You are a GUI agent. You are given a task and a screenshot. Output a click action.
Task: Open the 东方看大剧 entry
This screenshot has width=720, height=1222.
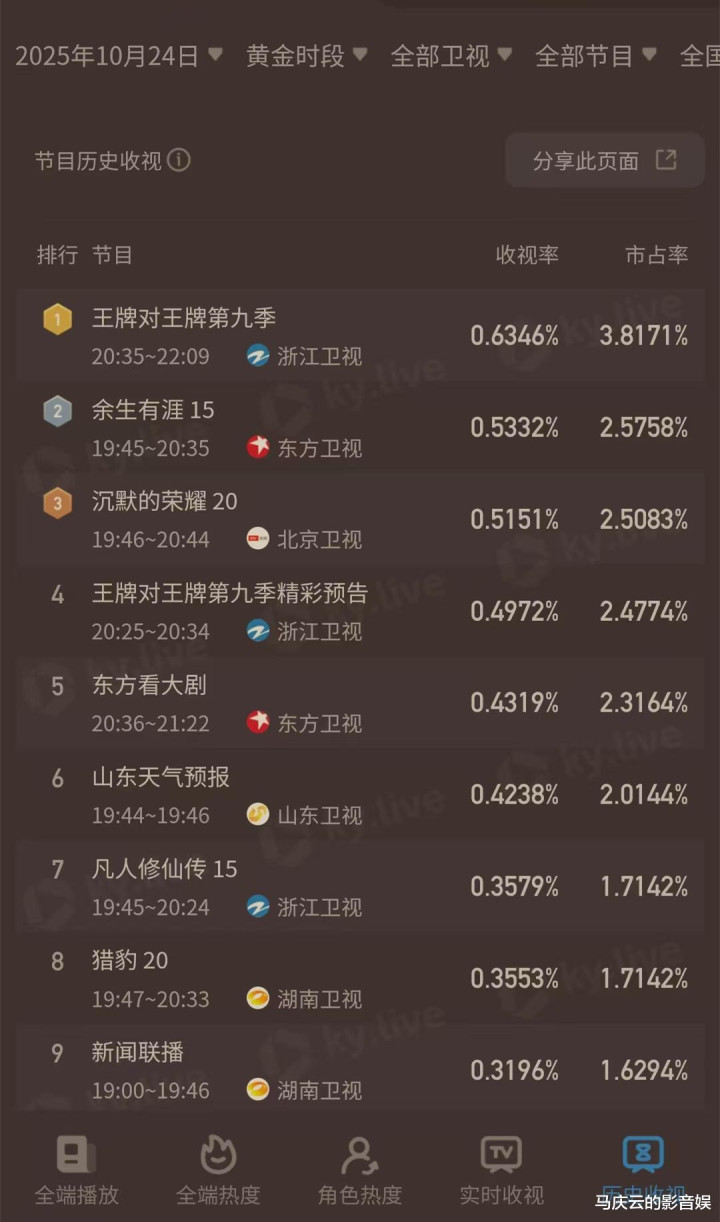coord(360,703)
